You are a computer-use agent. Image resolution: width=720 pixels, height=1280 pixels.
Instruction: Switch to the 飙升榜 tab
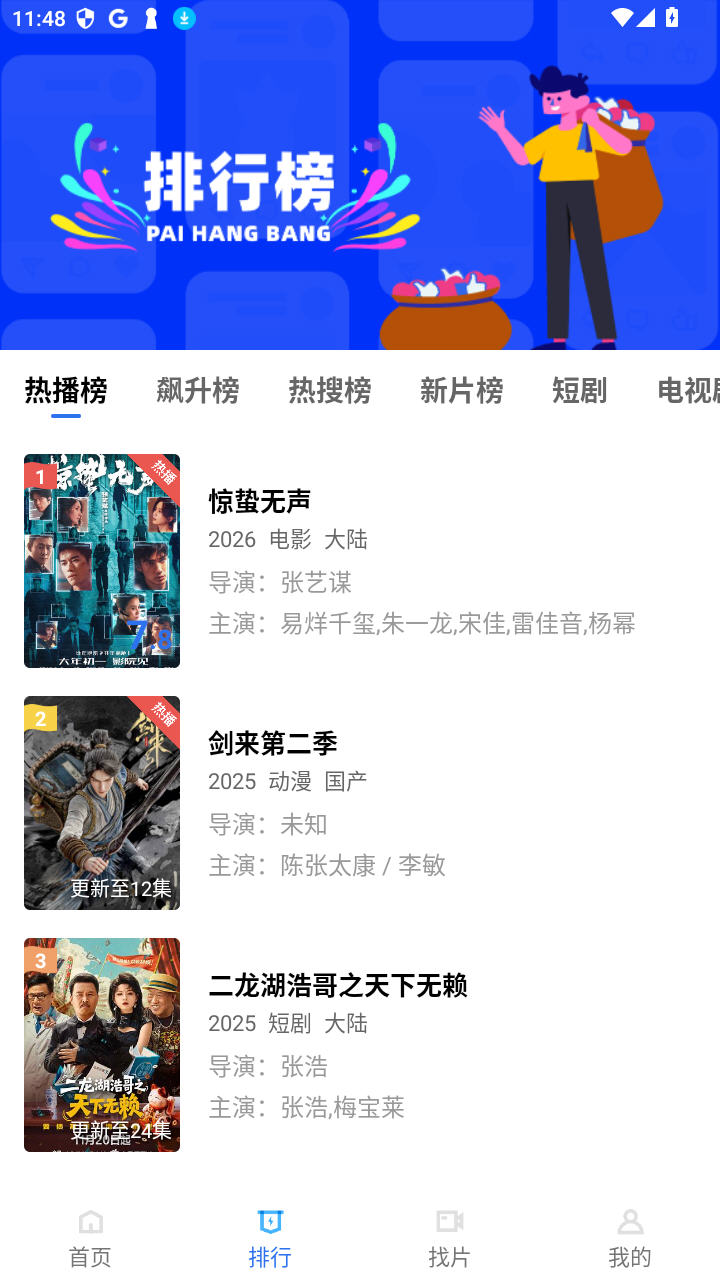click(x=197, y=391)
